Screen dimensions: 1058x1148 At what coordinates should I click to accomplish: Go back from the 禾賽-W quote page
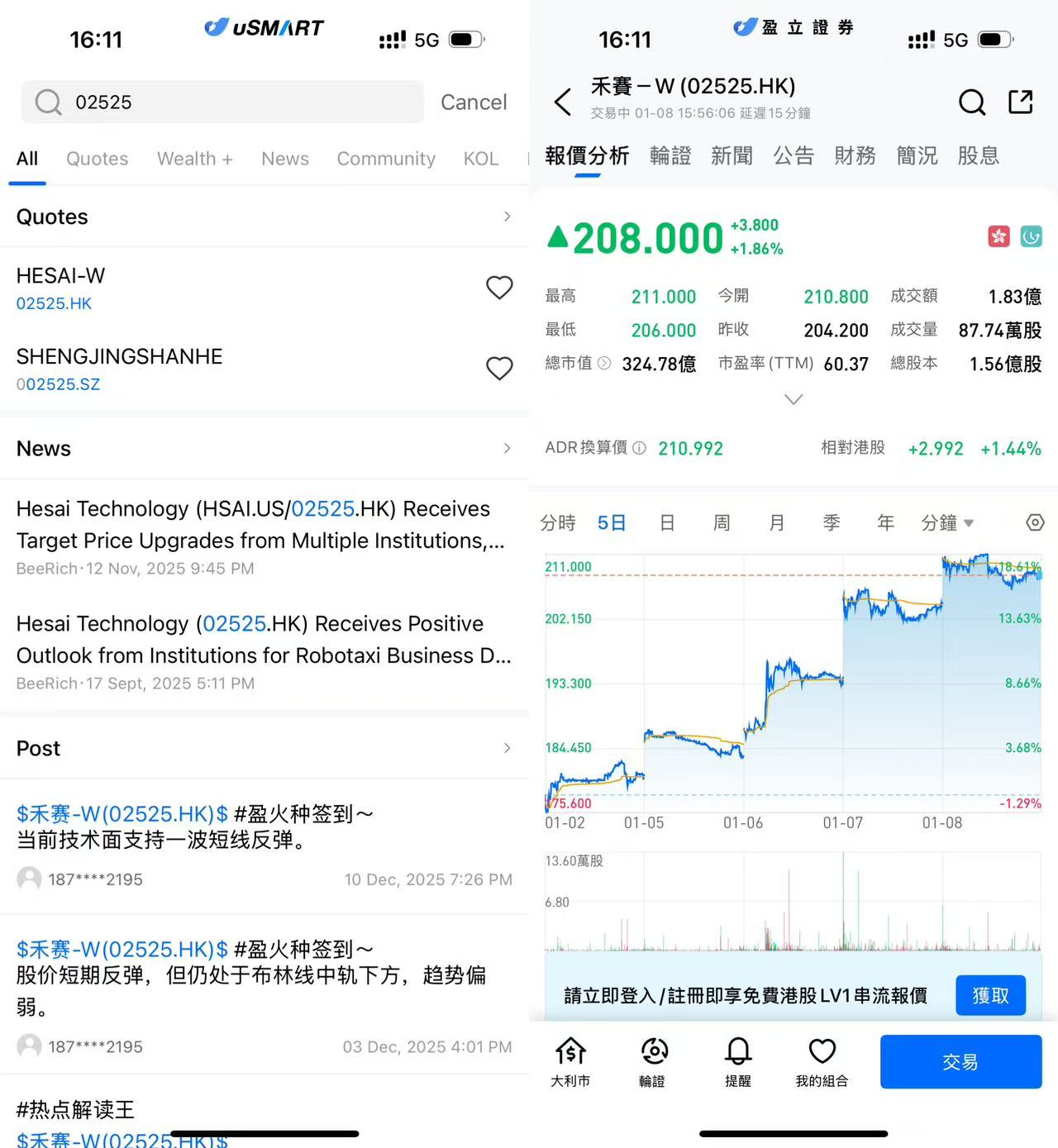tap(563, 102)
